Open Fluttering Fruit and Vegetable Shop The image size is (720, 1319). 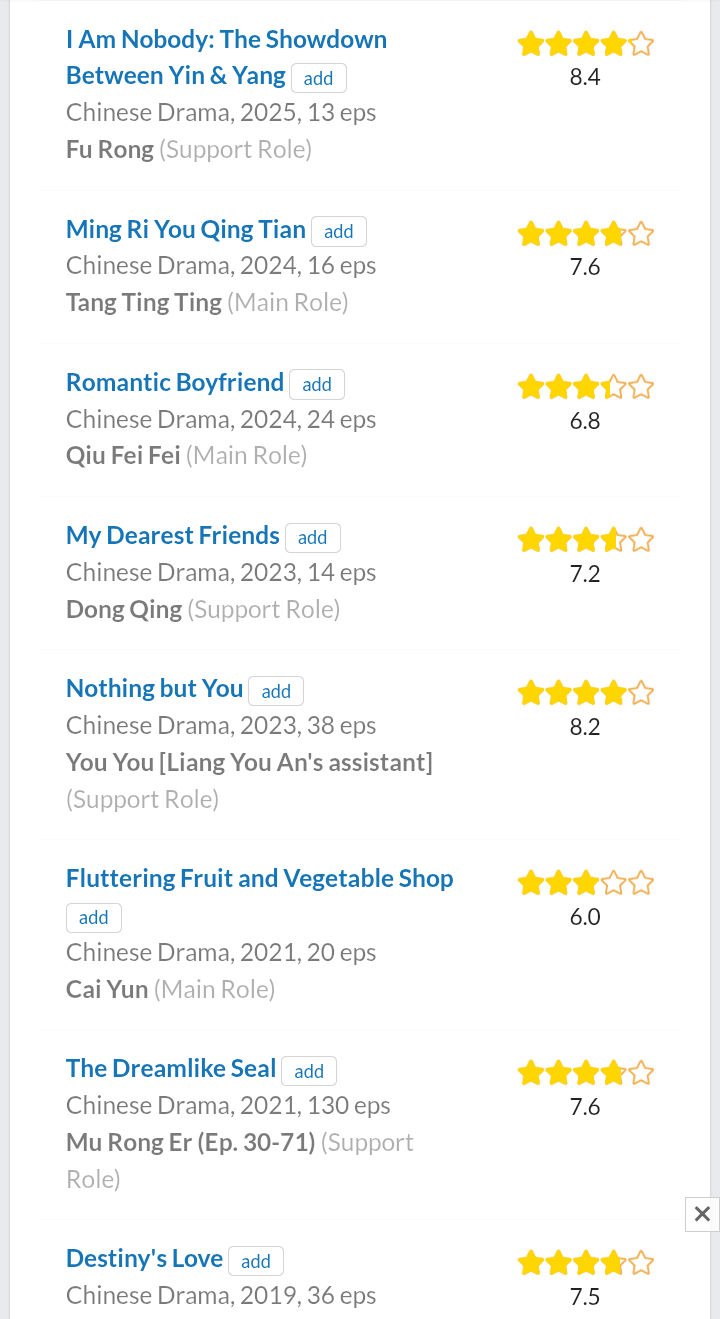260,878
